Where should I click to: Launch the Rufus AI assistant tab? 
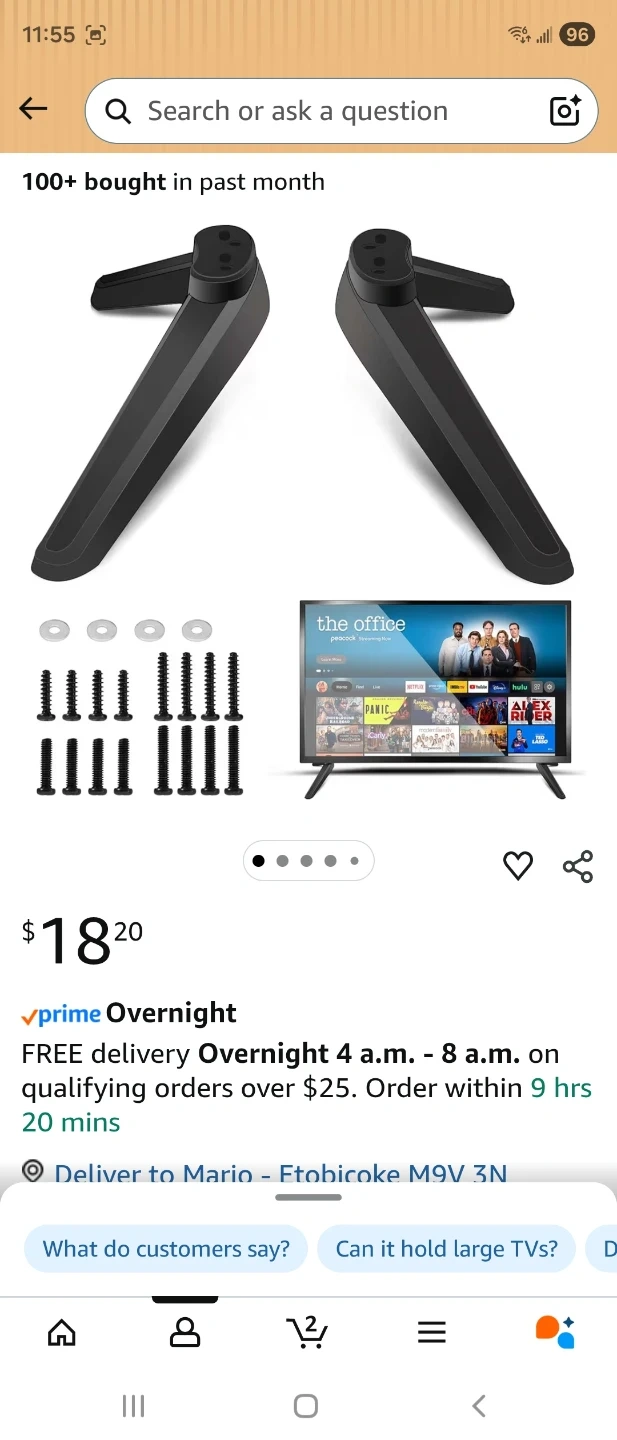tap(555, 1332)
